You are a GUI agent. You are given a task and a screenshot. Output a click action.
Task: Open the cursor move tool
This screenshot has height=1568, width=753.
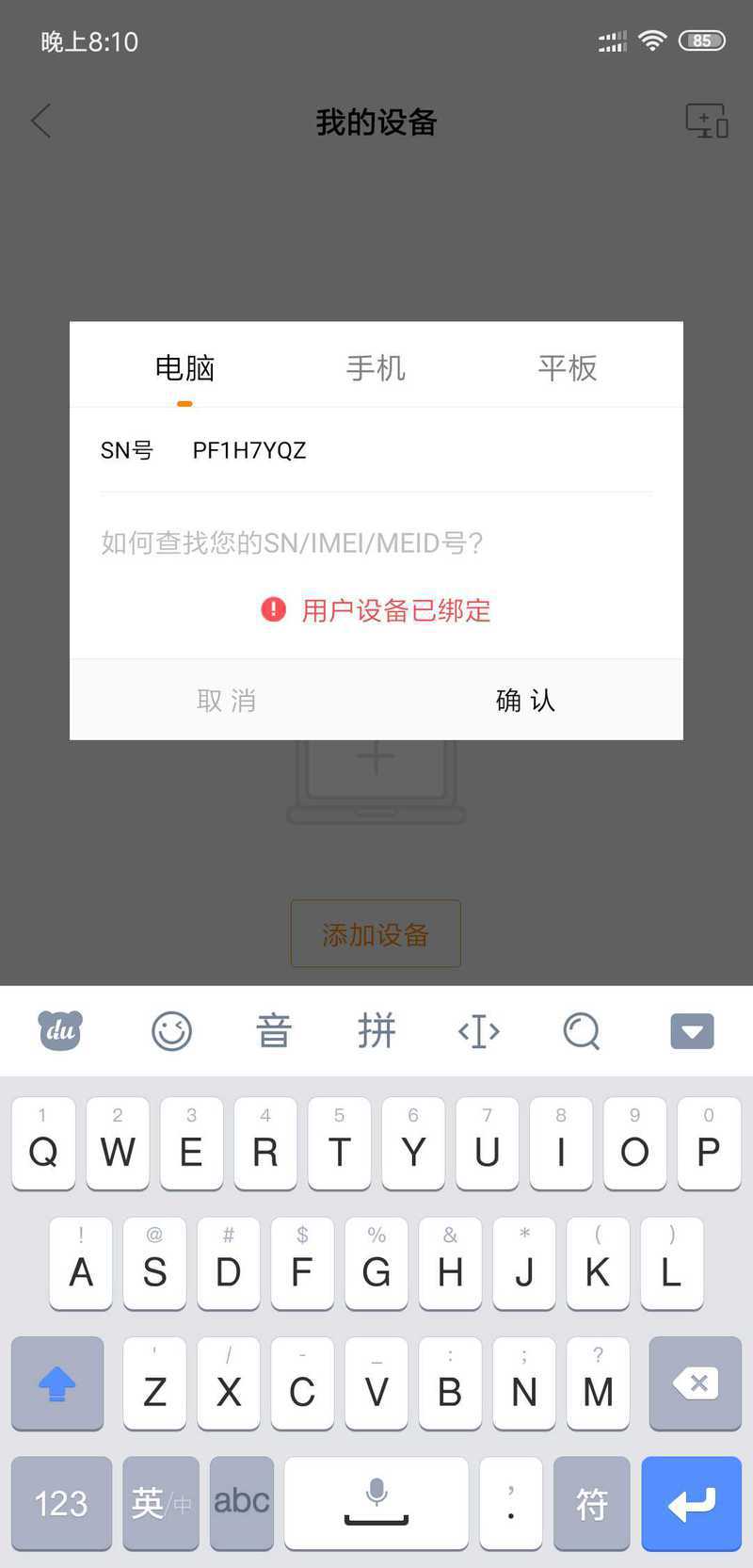point(478,1031)
